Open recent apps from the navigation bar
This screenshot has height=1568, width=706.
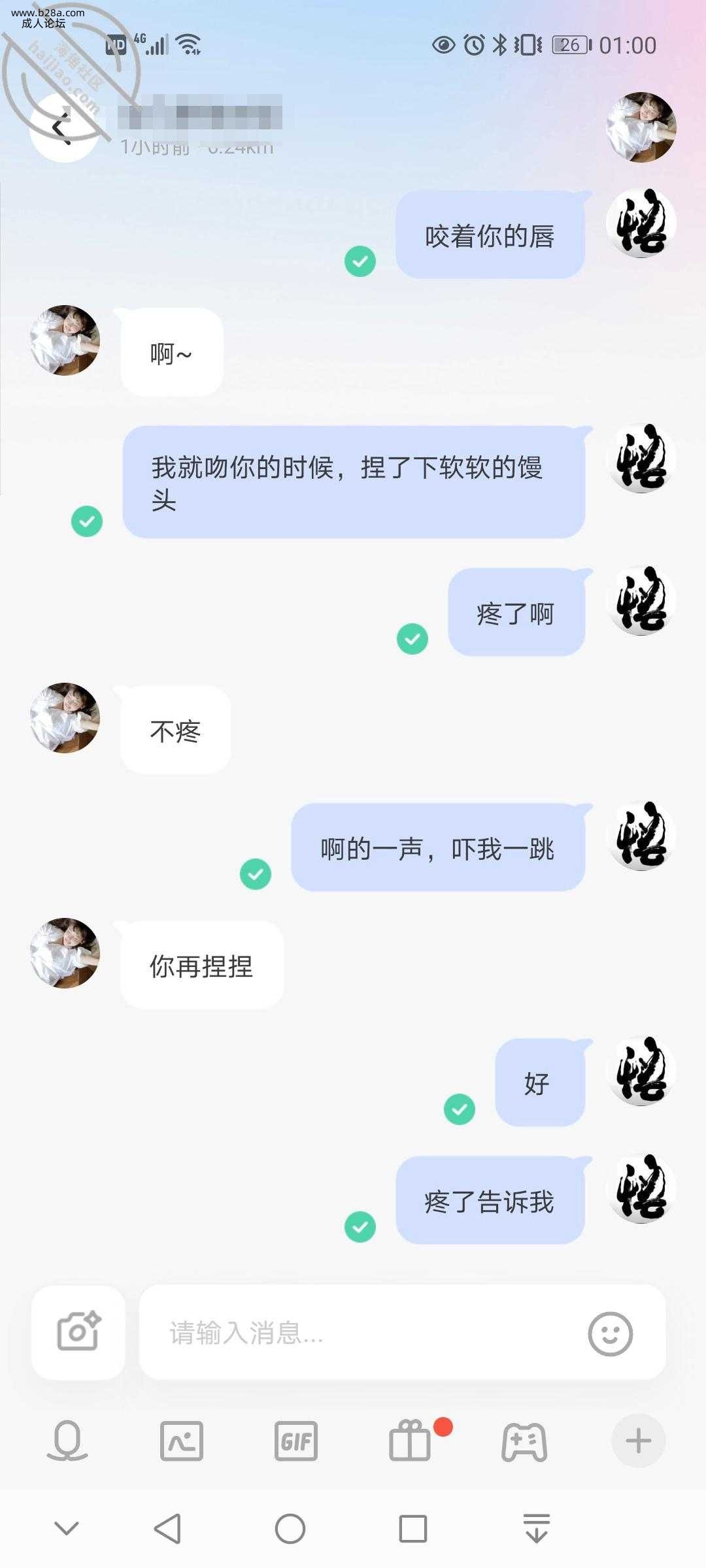tap(413, 1529)
